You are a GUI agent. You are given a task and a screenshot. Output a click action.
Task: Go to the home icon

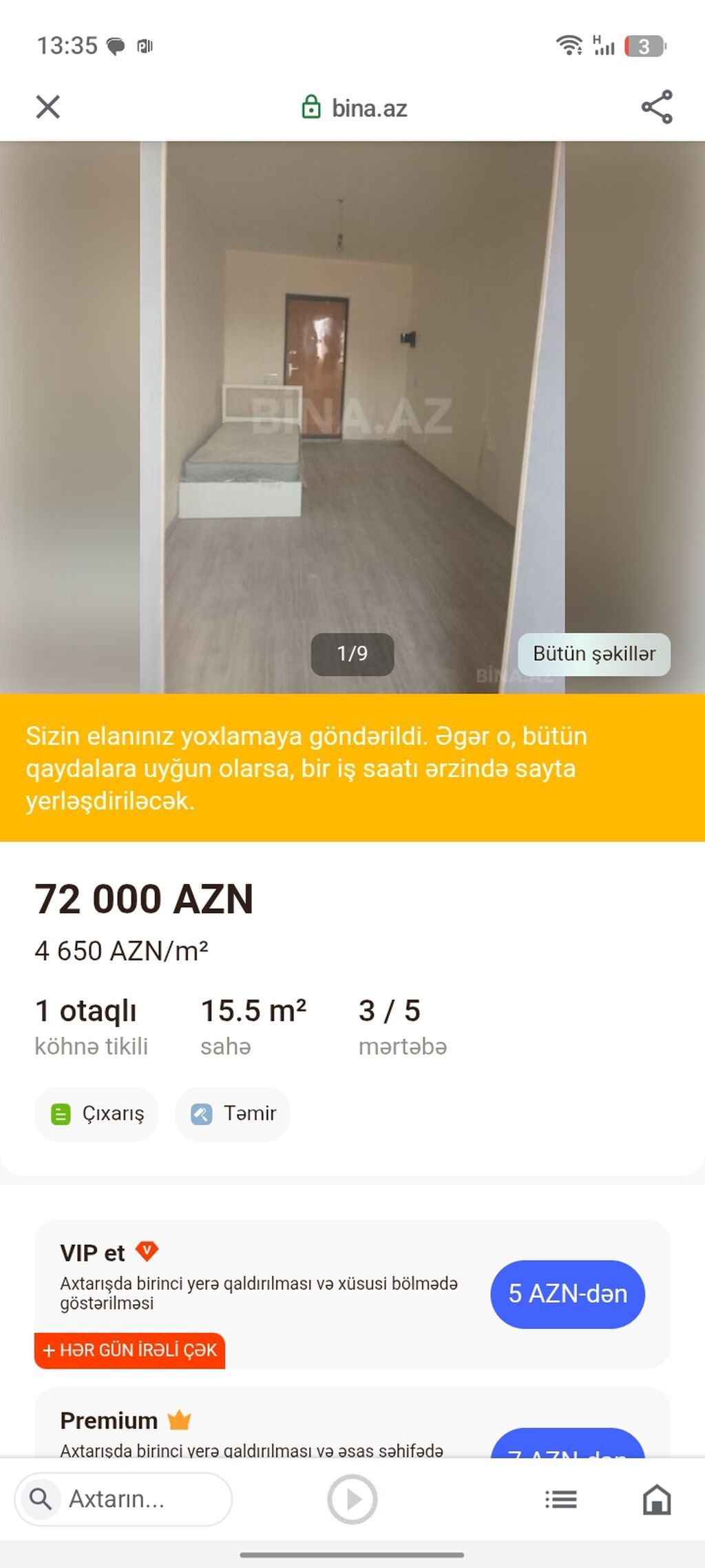point(657,1499)
